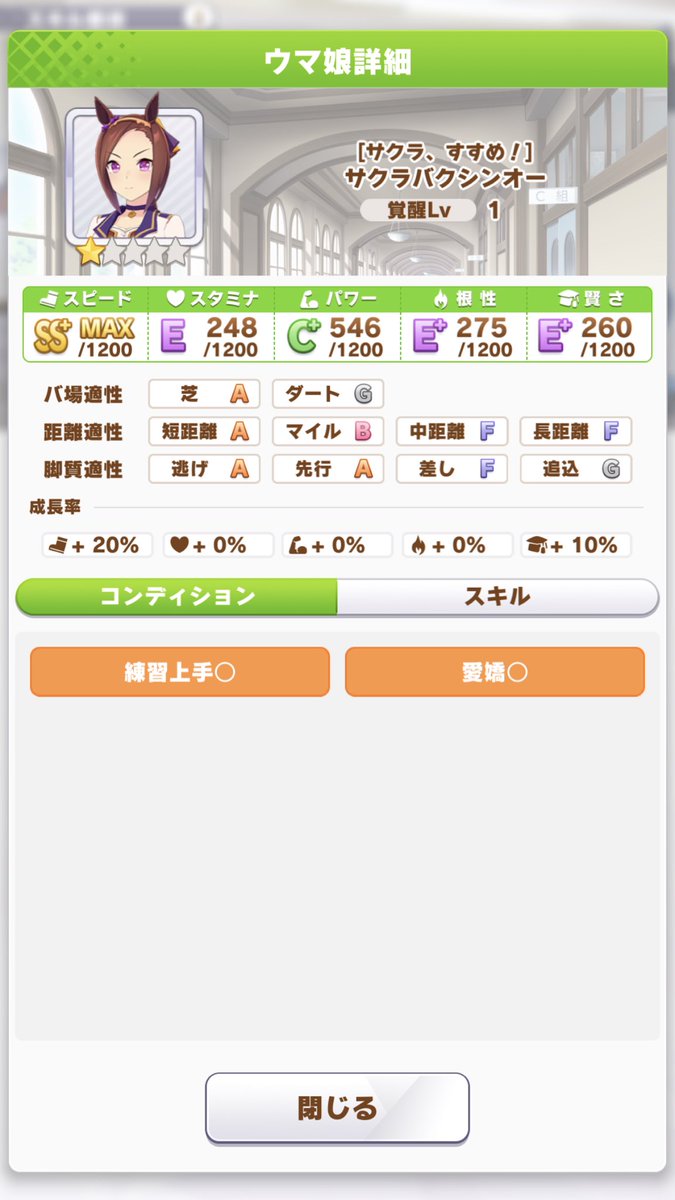The width and height of the screenshot is (675, 1200).
Task: Open the 愛嬌○ condition details
Action: coord(494,672)
